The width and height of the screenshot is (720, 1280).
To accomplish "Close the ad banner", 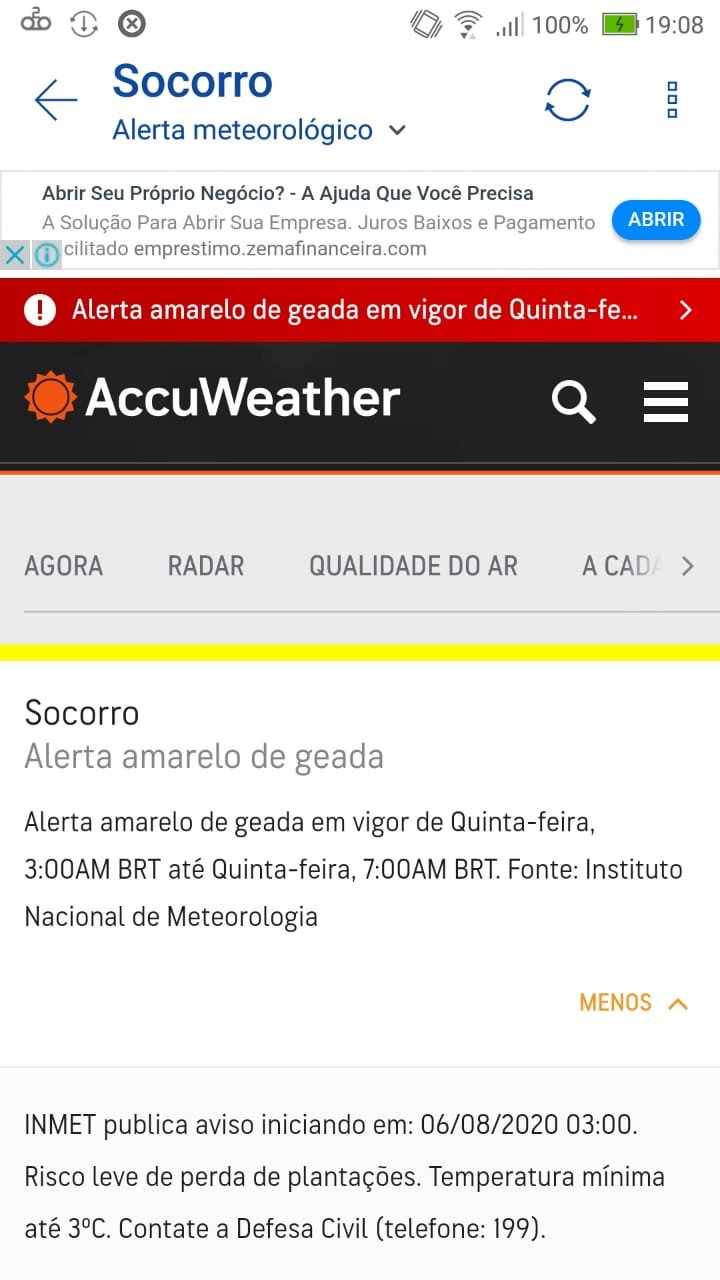I will click(15, 255).
